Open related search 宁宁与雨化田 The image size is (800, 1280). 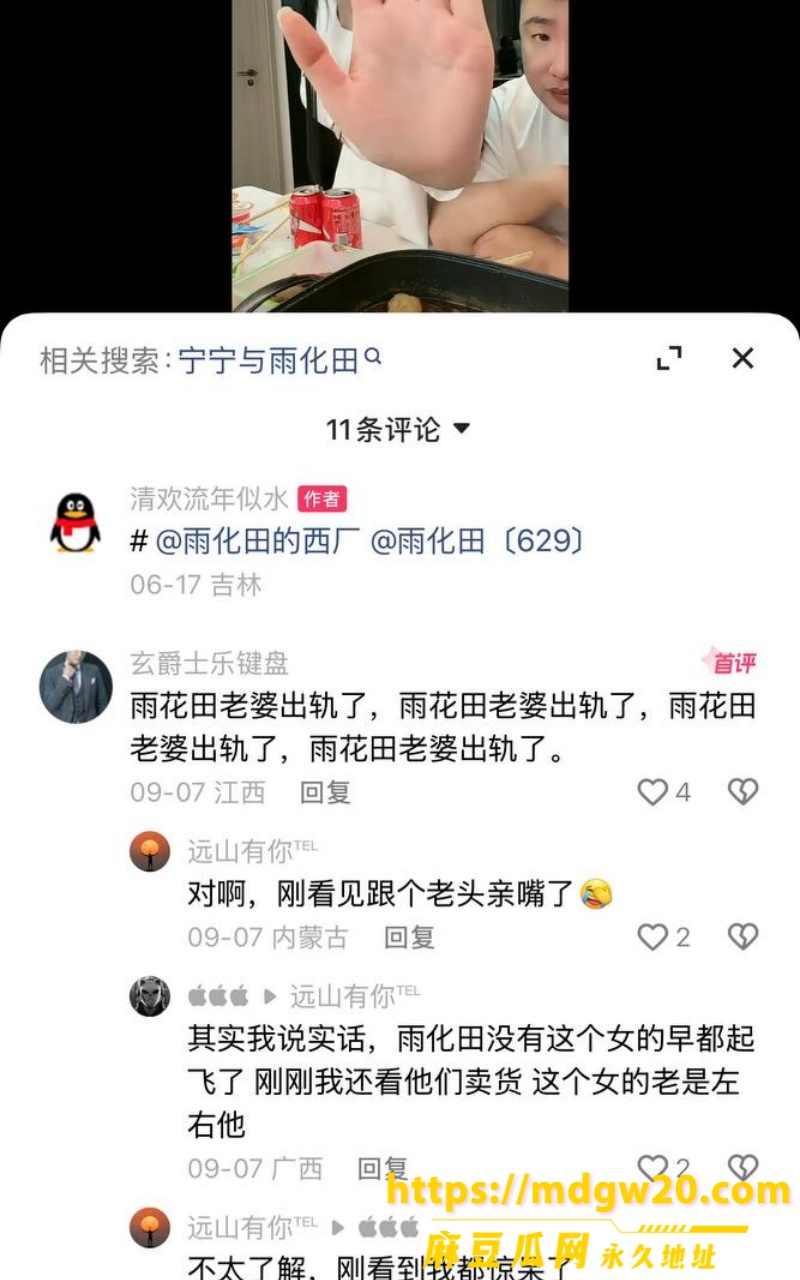point(280,360)
